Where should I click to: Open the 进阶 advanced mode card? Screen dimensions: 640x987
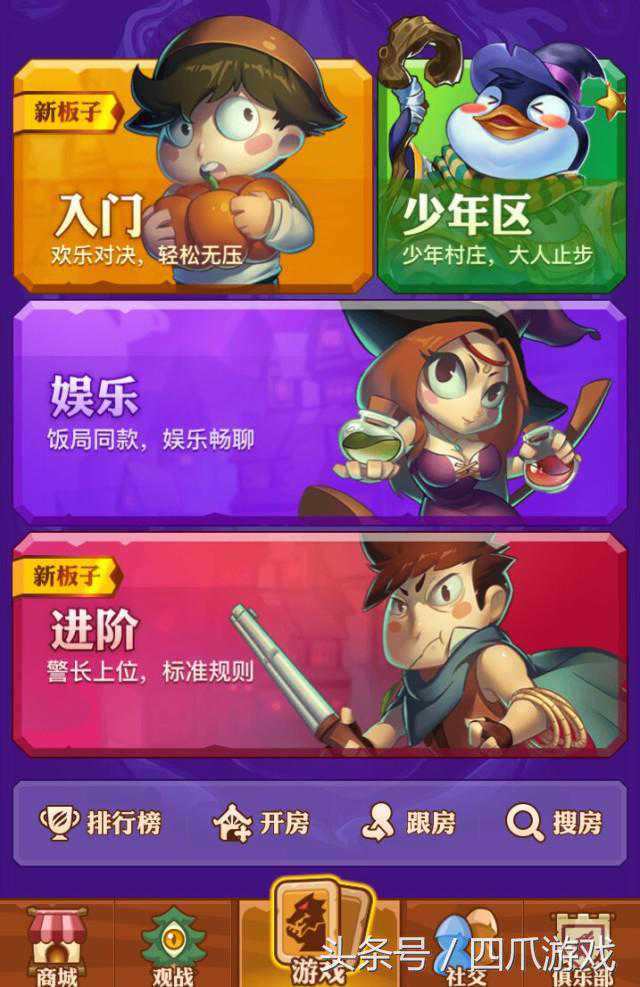(319, 645)
